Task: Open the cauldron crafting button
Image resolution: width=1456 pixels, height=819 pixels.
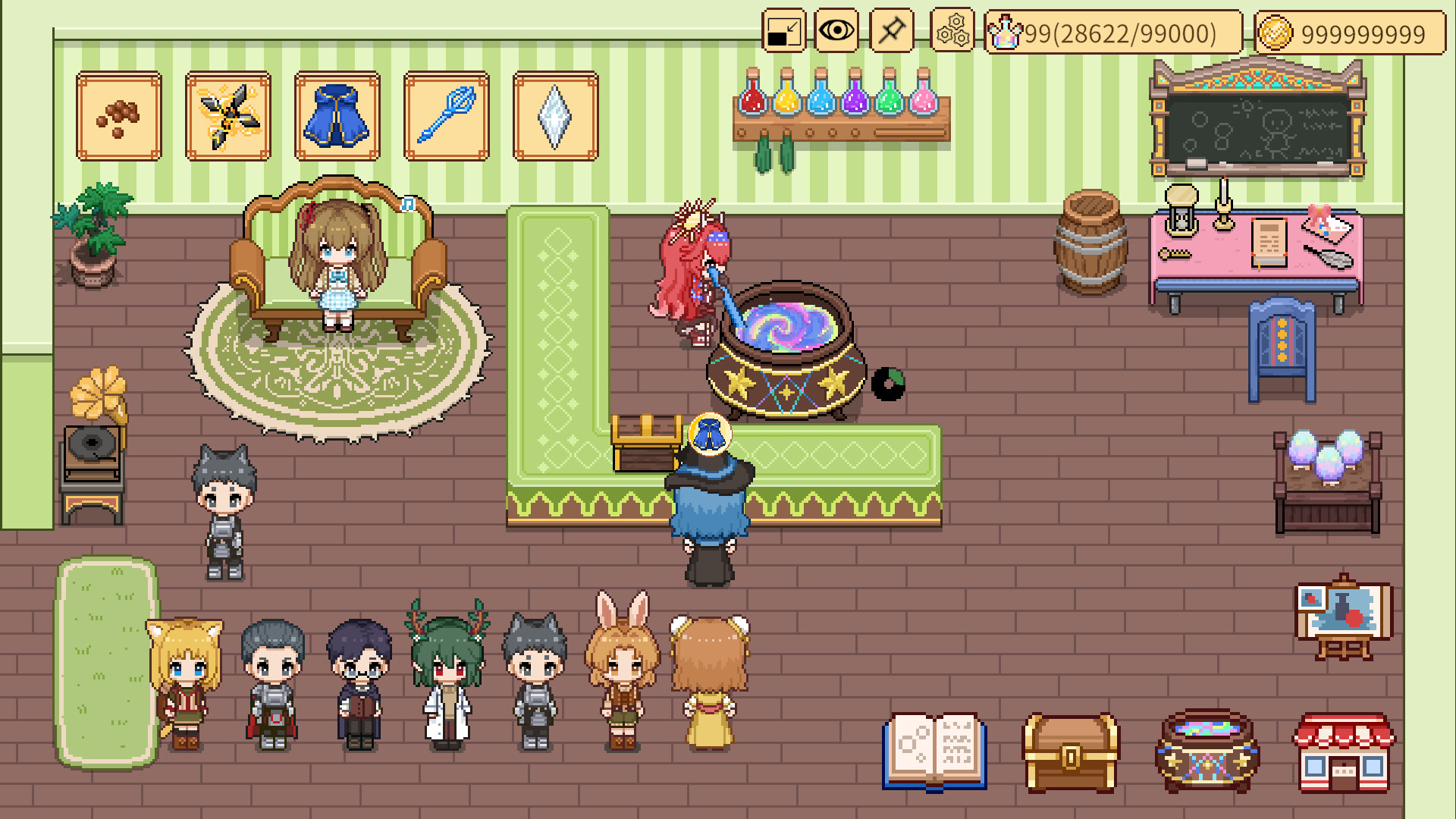Action: pos(1207,752)
